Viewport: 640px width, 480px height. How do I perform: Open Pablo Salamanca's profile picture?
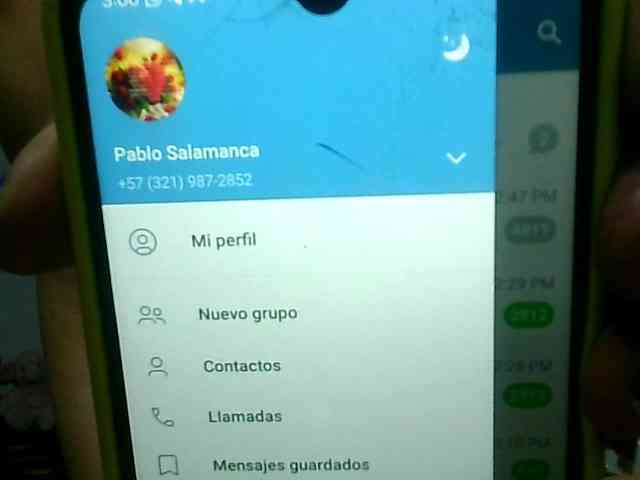145,79
